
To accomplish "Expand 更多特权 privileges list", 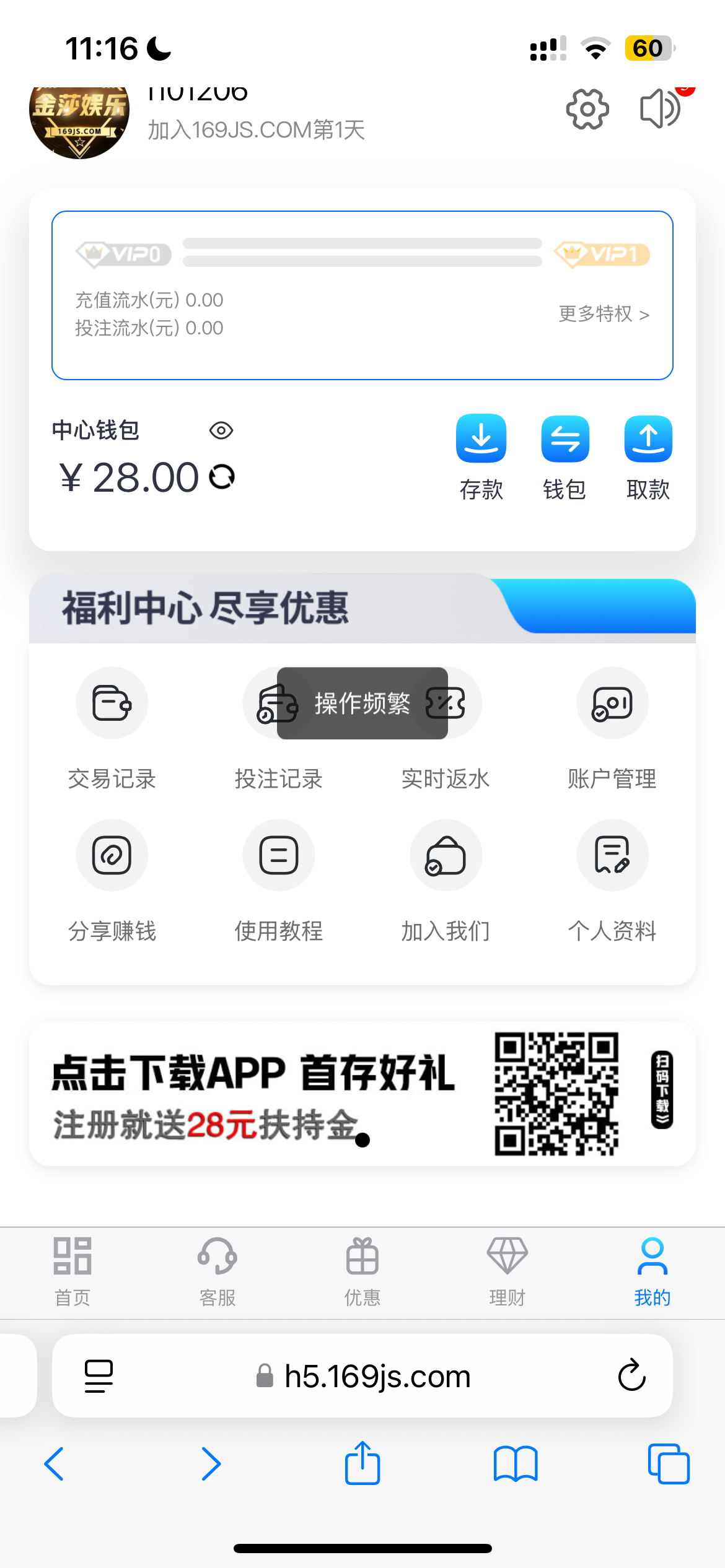I will [x=602, y=315].
